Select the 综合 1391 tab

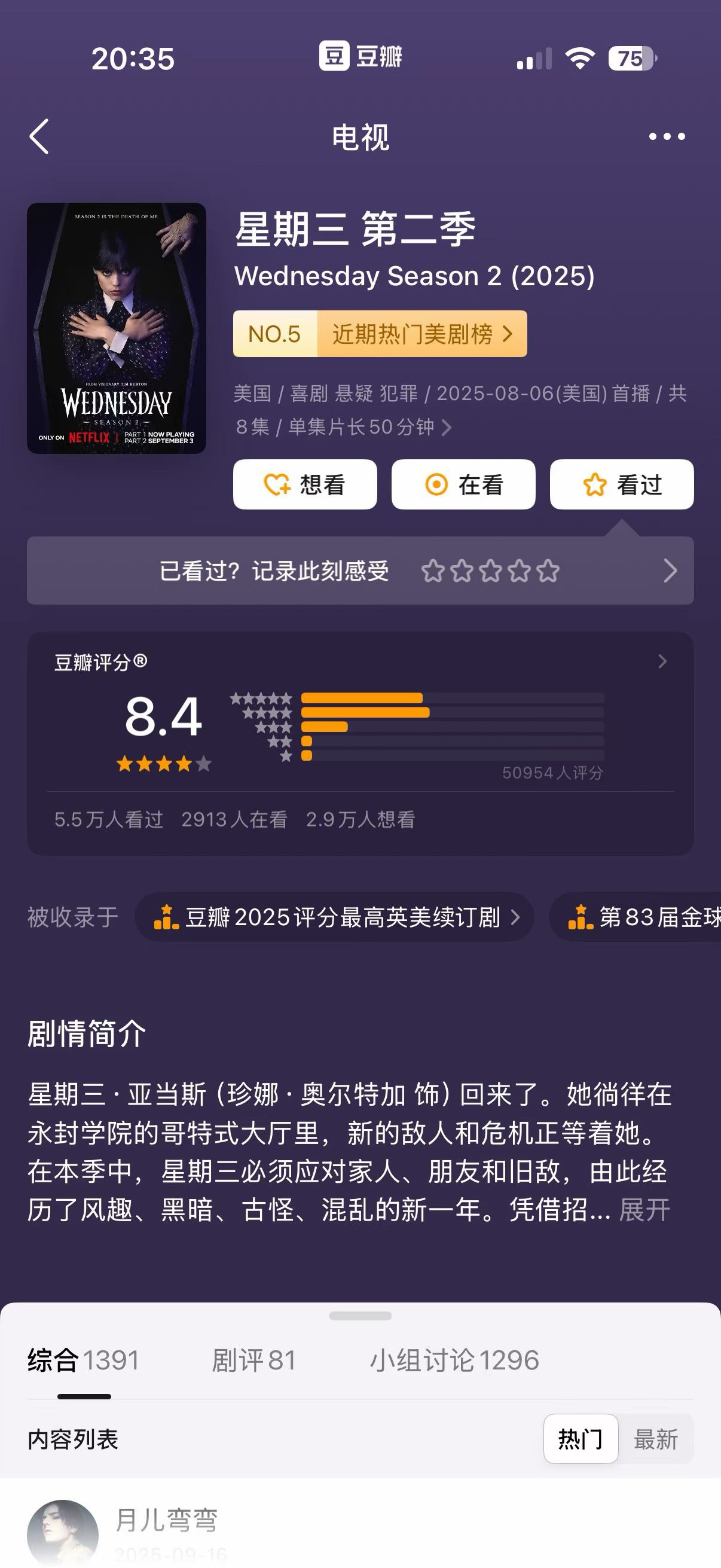[83, 1360]
